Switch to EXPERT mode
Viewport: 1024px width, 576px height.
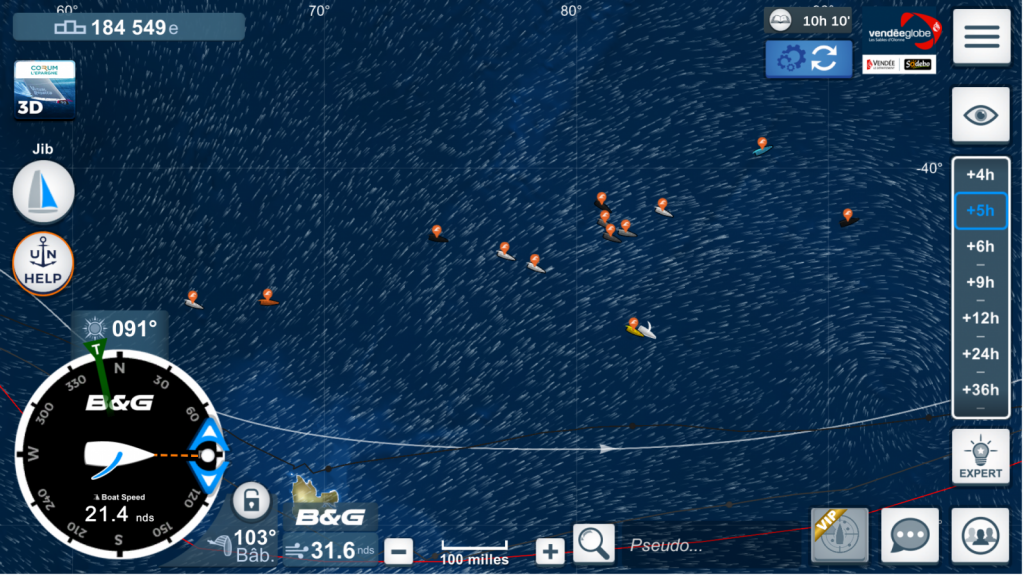(x=980, y=458)
